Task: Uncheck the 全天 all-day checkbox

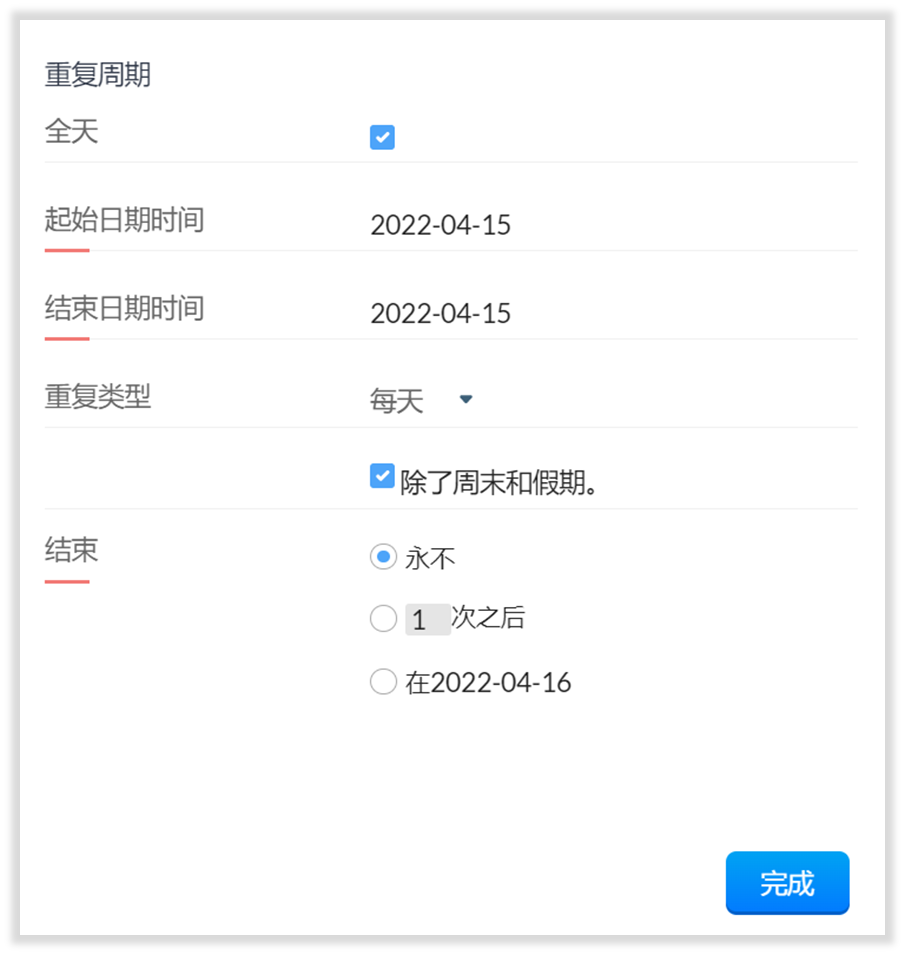Action: coord(382,137)
